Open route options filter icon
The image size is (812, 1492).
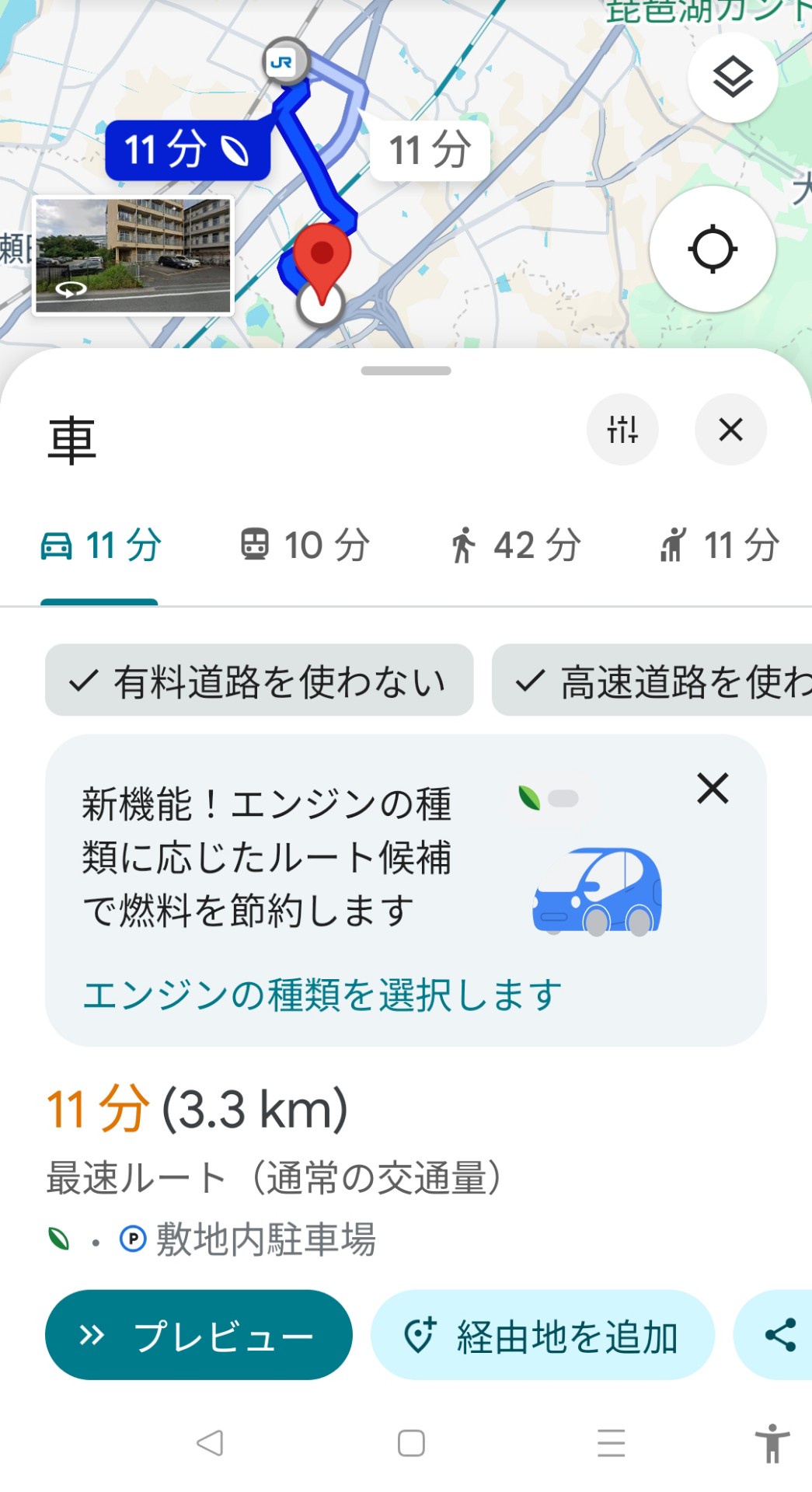(622, 429)
